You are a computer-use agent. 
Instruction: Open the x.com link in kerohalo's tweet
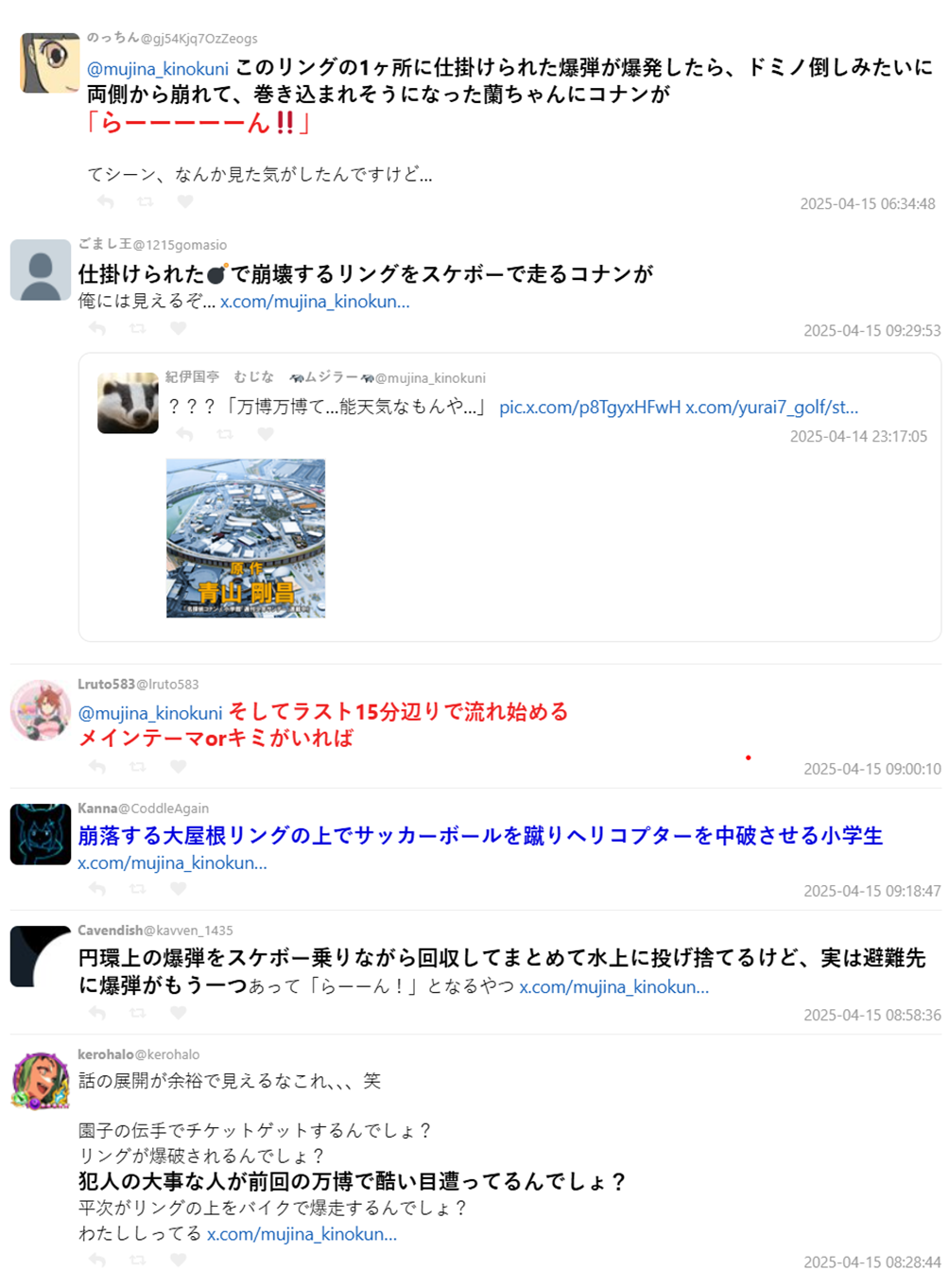[x=302, y=1234]
